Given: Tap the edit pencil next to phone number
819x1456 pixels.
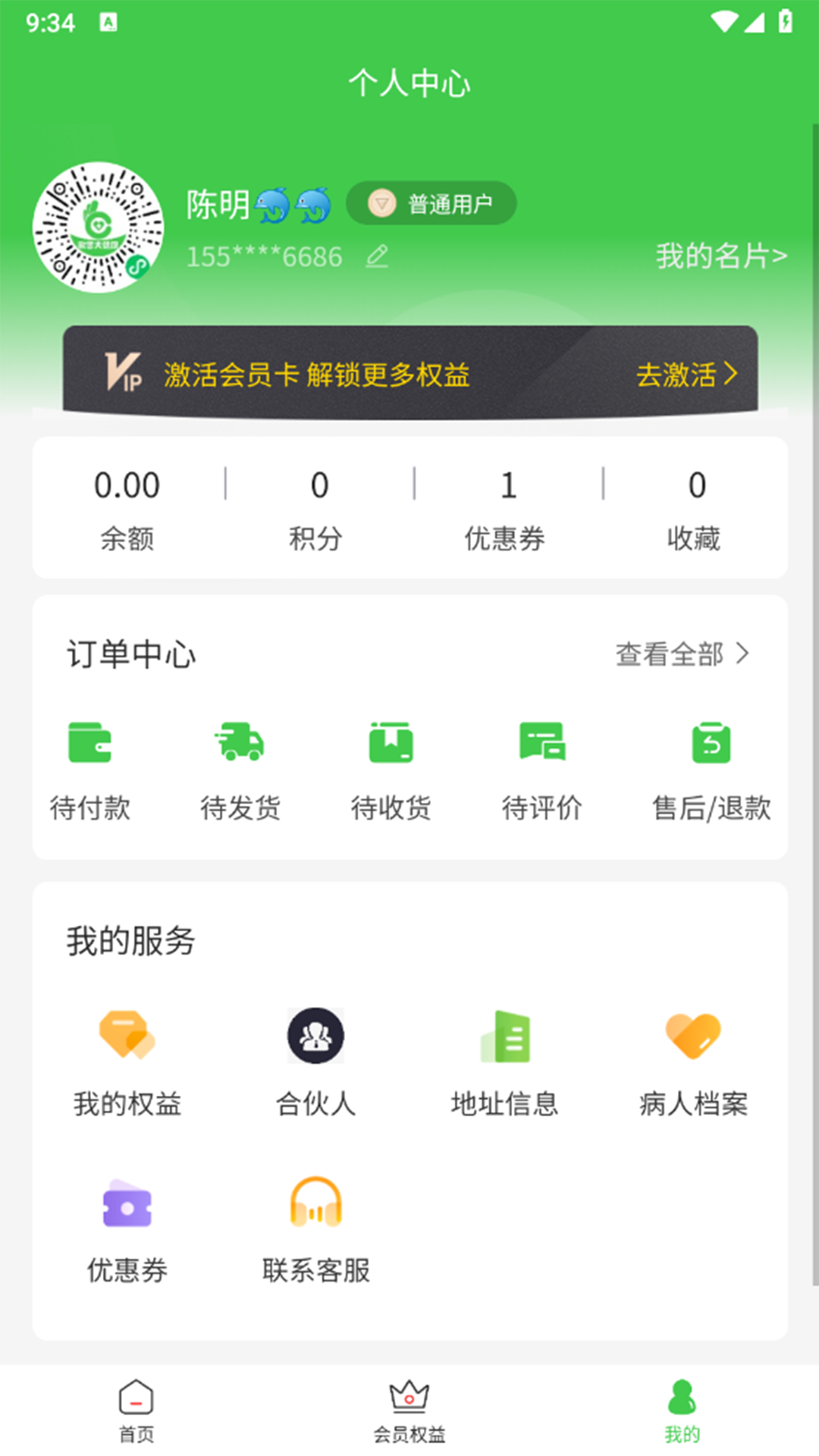Looking at the screenshot, I should 377,256.
